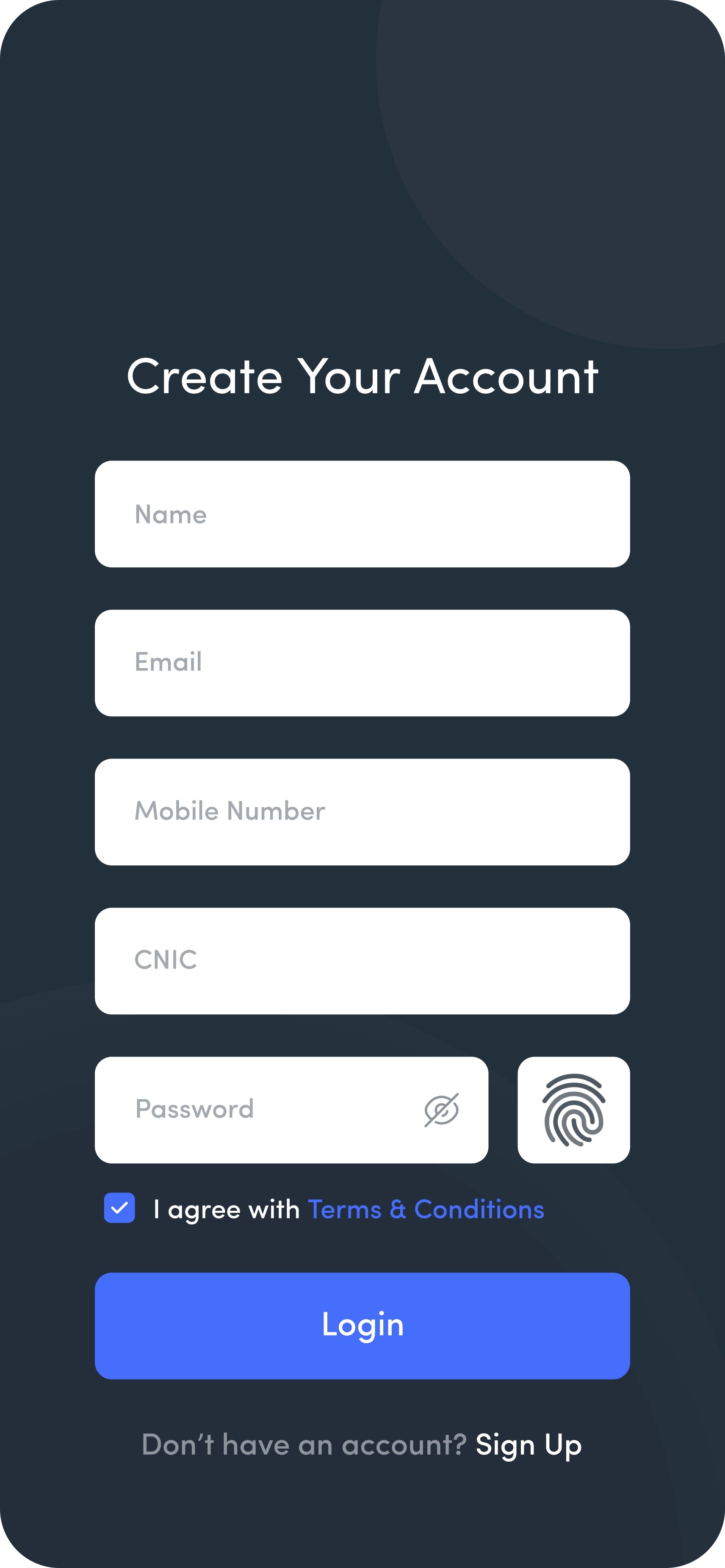725x1568 pixels.
Task: Focus the Email text field
Action: click(x=362, y=663)
